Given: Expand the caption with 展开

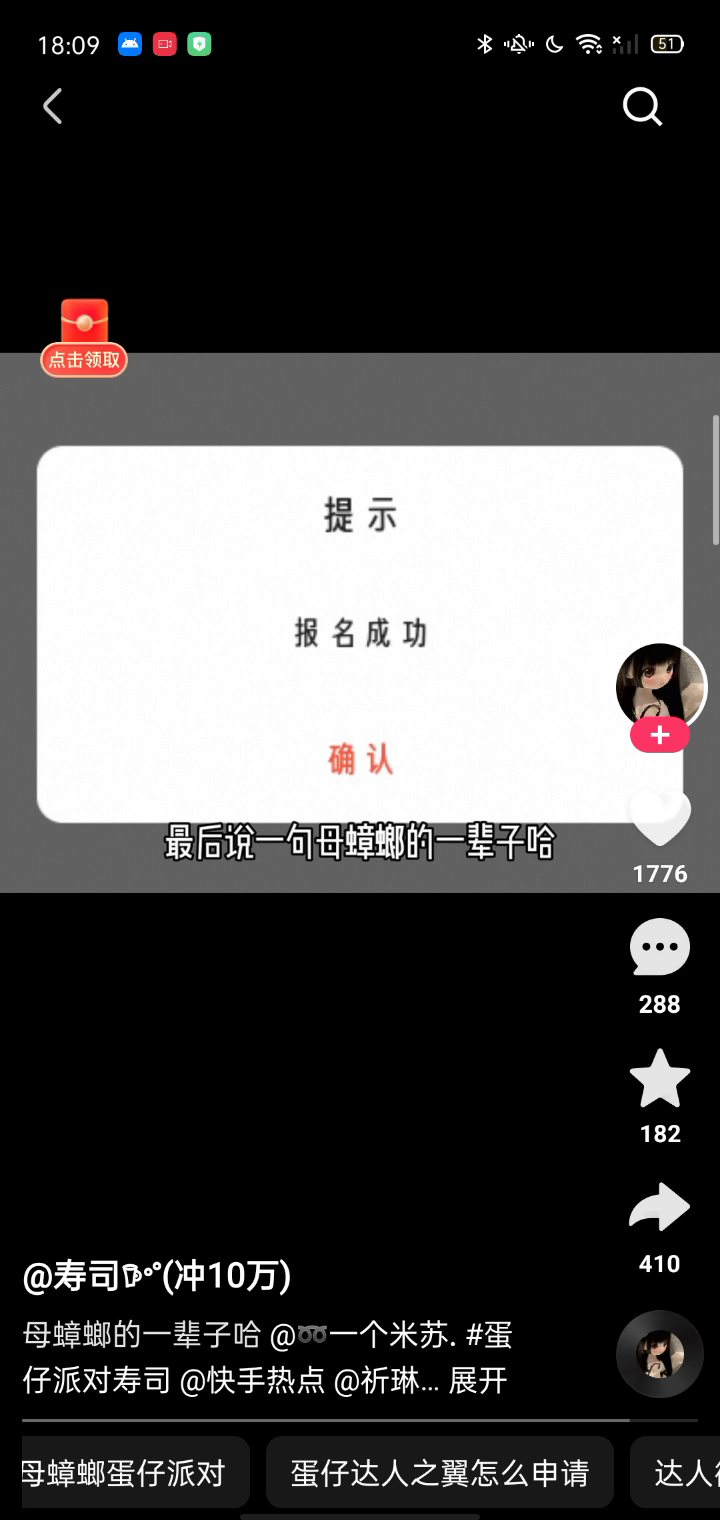Looking at the screenshot, I should [478, 1381].
